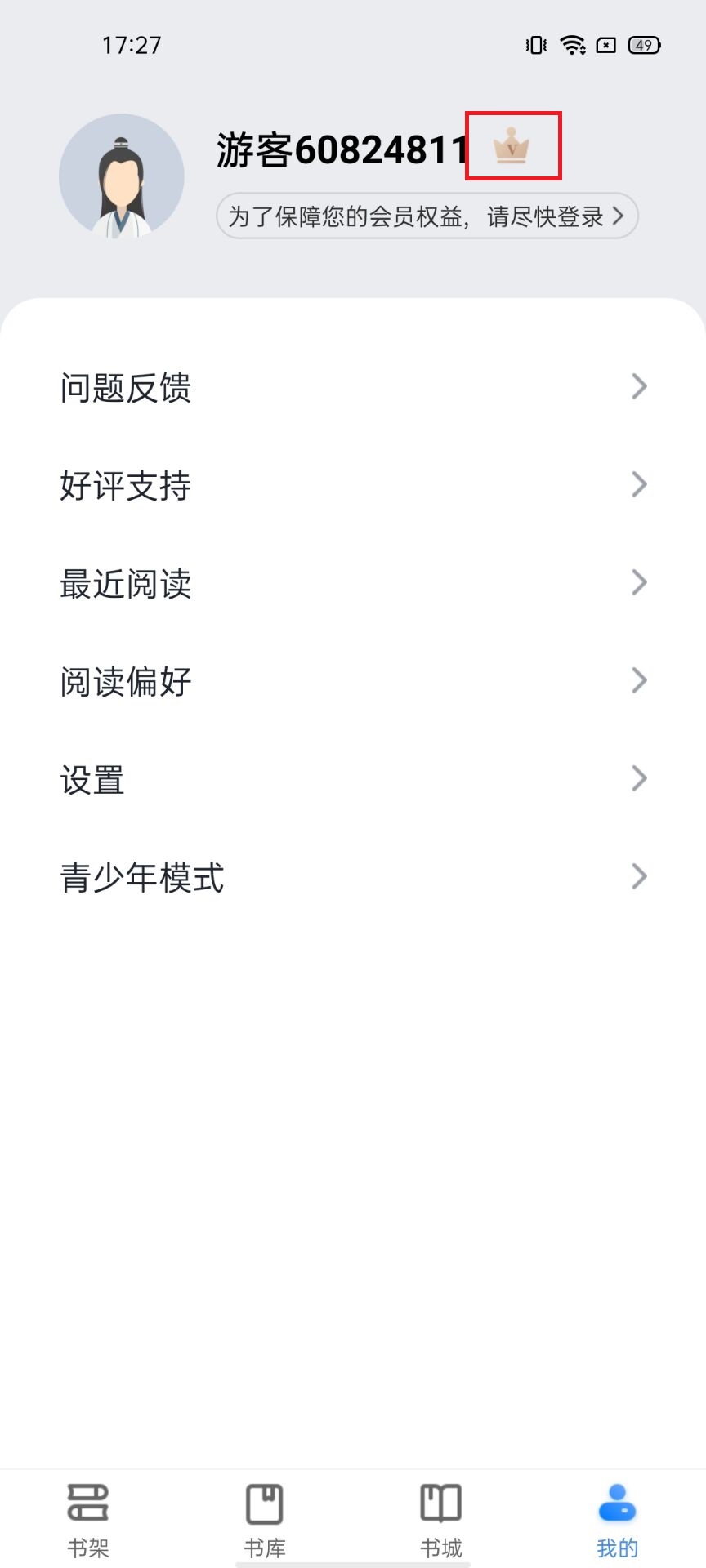Tap the VIP crown icon
Viewport: 706px width, 1568px height.
coord(512,145)
